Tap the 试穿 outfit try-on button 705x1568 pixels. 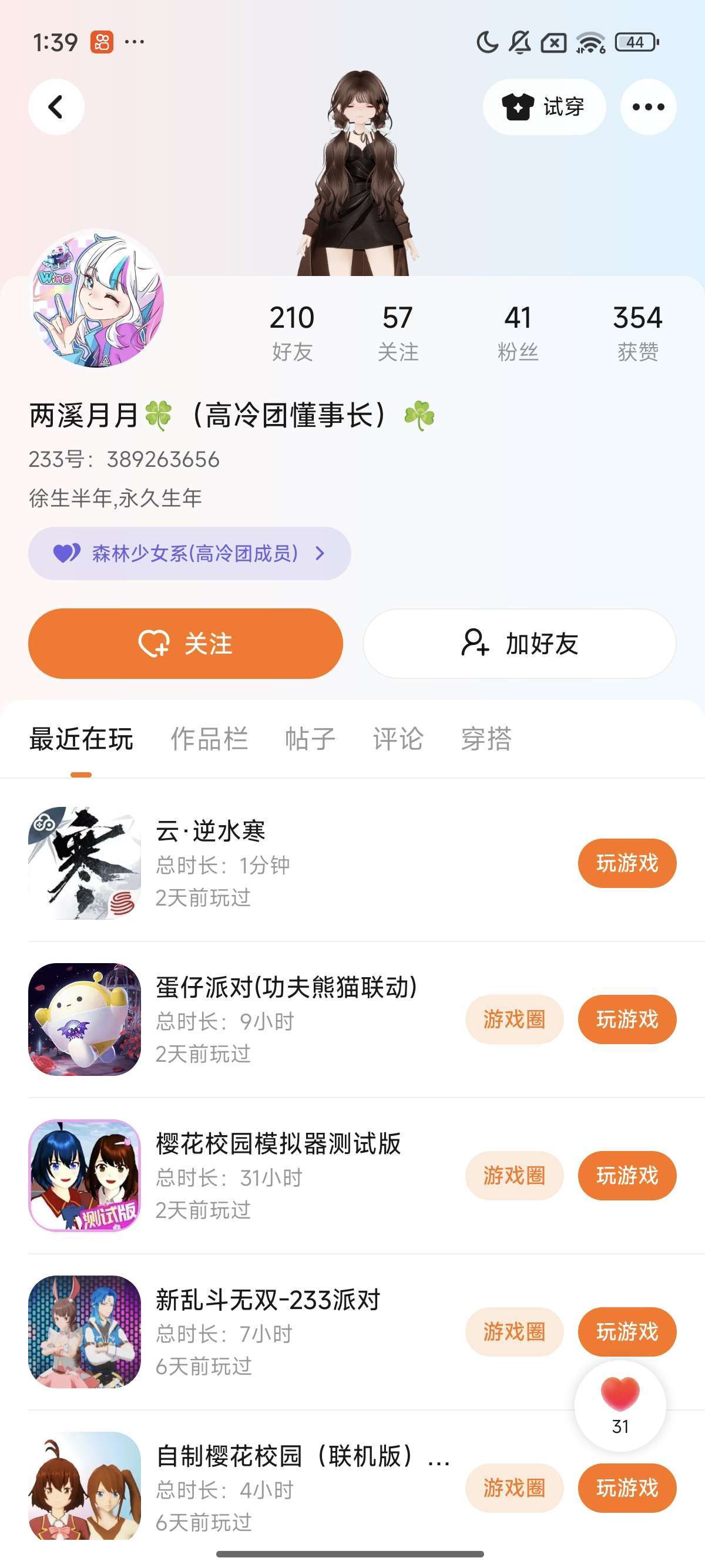coord(543,107)
